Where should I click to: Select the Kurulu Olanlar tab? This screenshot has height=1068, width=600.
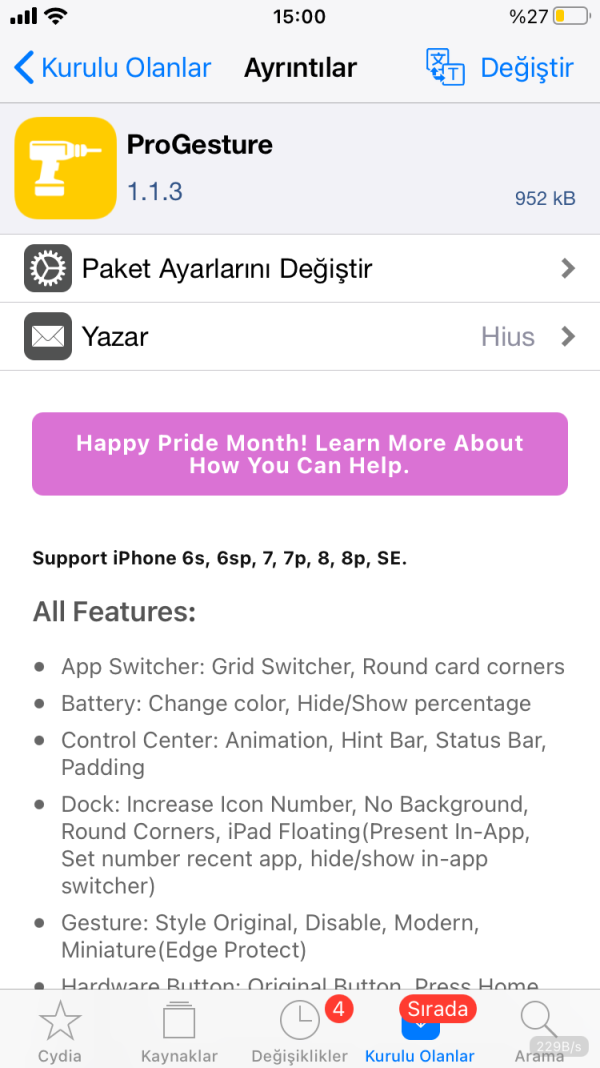click(420, 1030)
